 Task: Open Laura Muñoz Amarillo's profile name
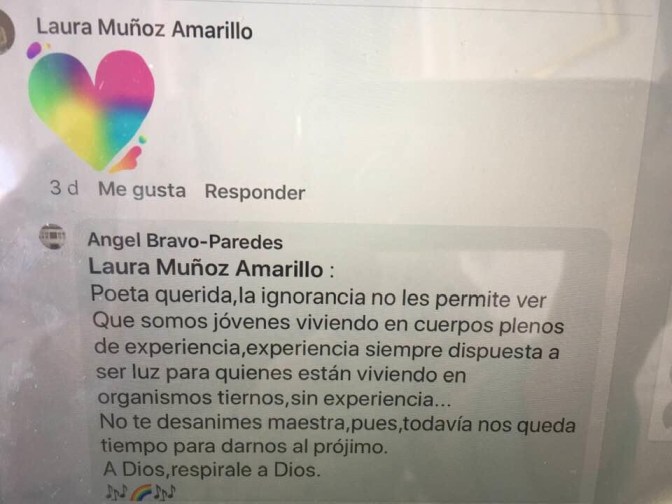[x=144, y=29]
